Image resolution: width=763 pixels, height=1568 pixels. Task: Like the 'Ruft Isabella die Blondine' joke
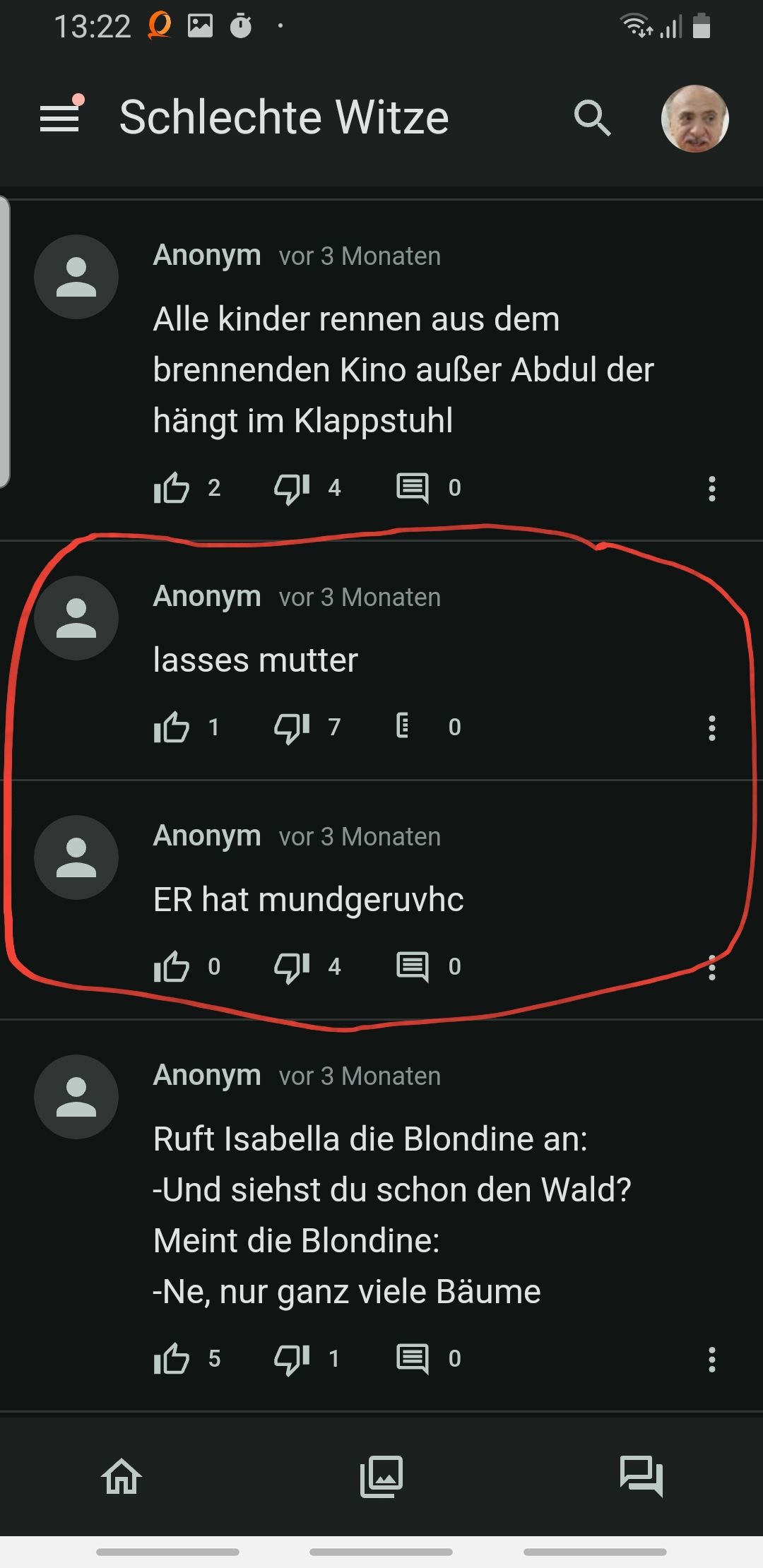(x=172, y=1359)
